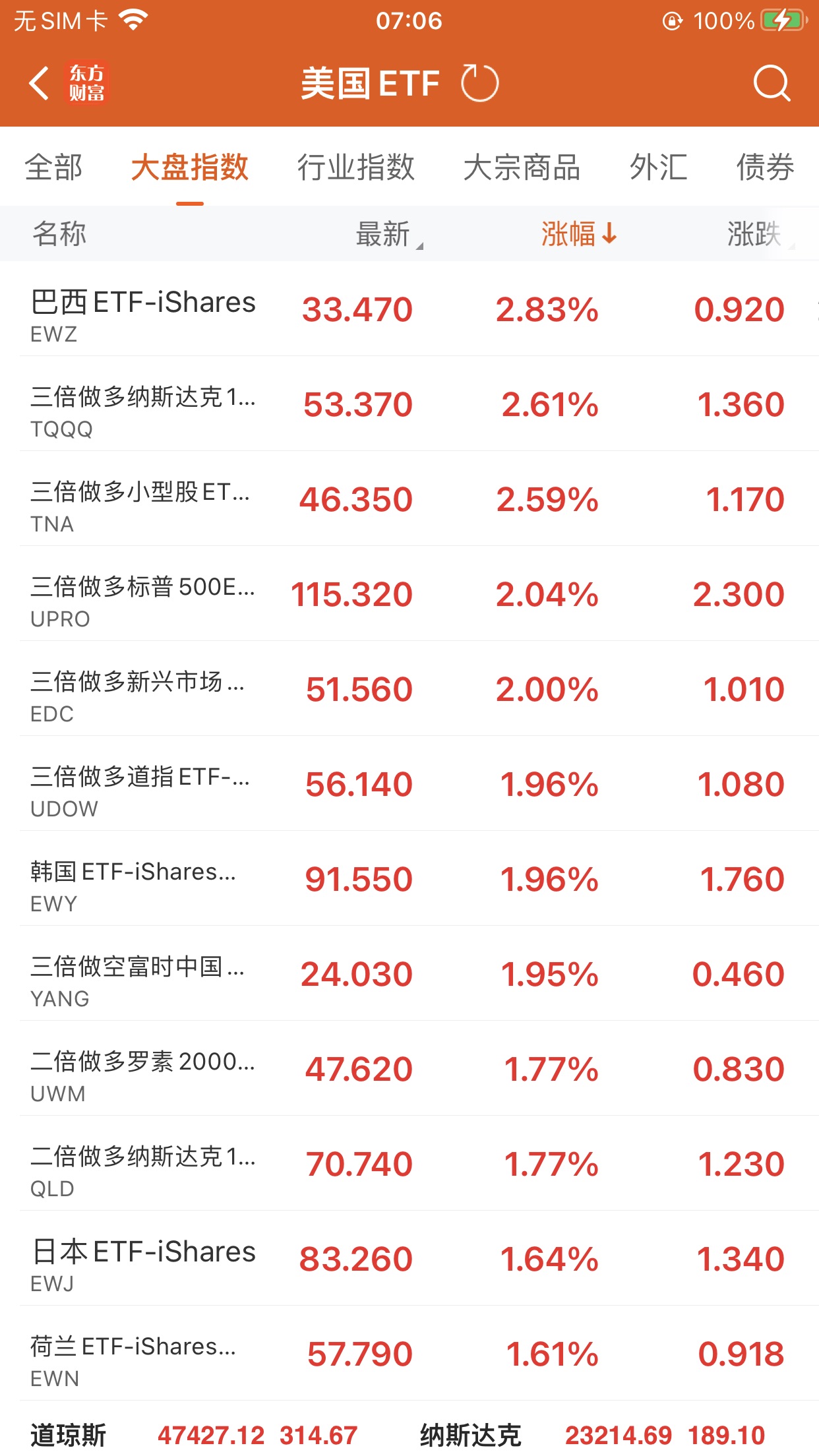Screen dimensions: 819x1456
Task: View TNA 三倍做多小型股 ETF
Action: (409, 500)
